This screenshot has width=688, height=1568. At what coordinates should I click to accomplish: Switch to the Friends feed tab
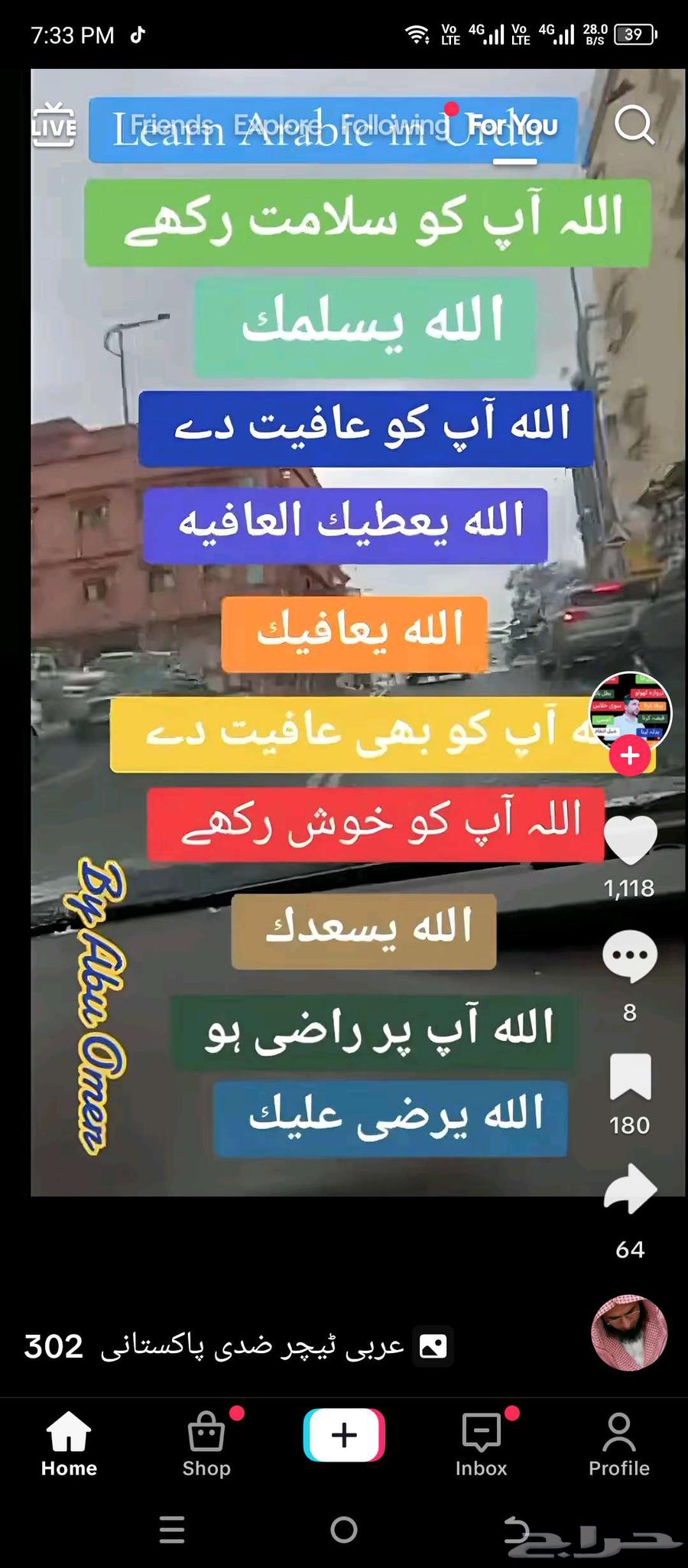pos(171,125)
